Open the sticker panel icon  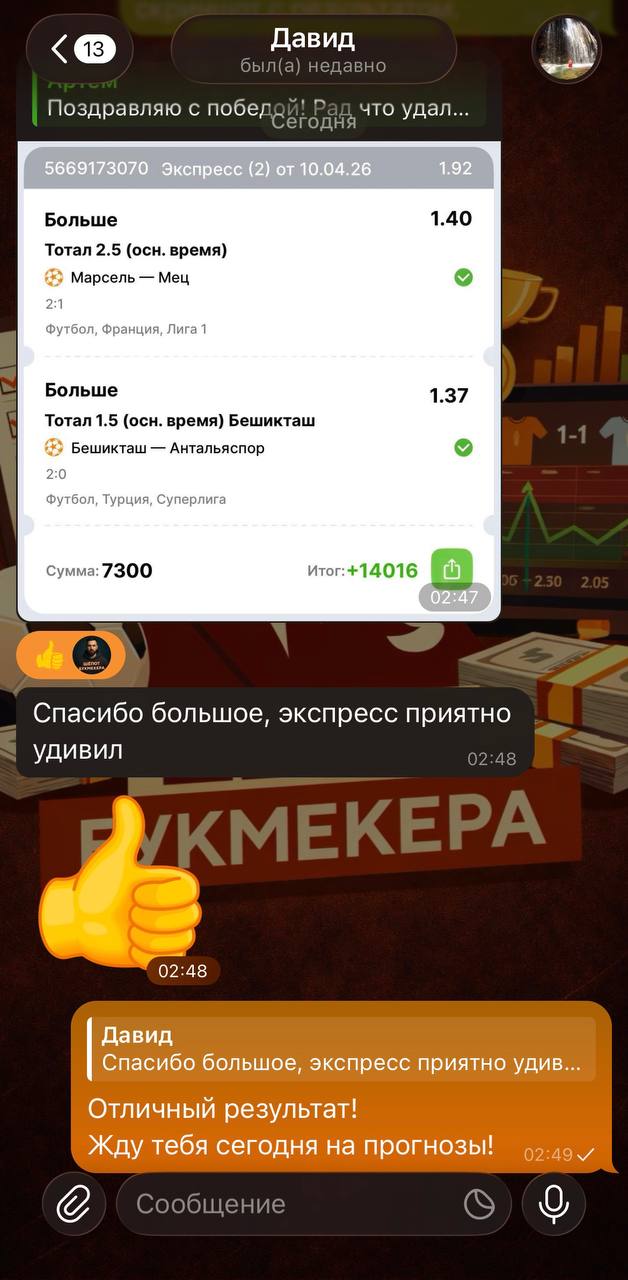[480, 1204]
